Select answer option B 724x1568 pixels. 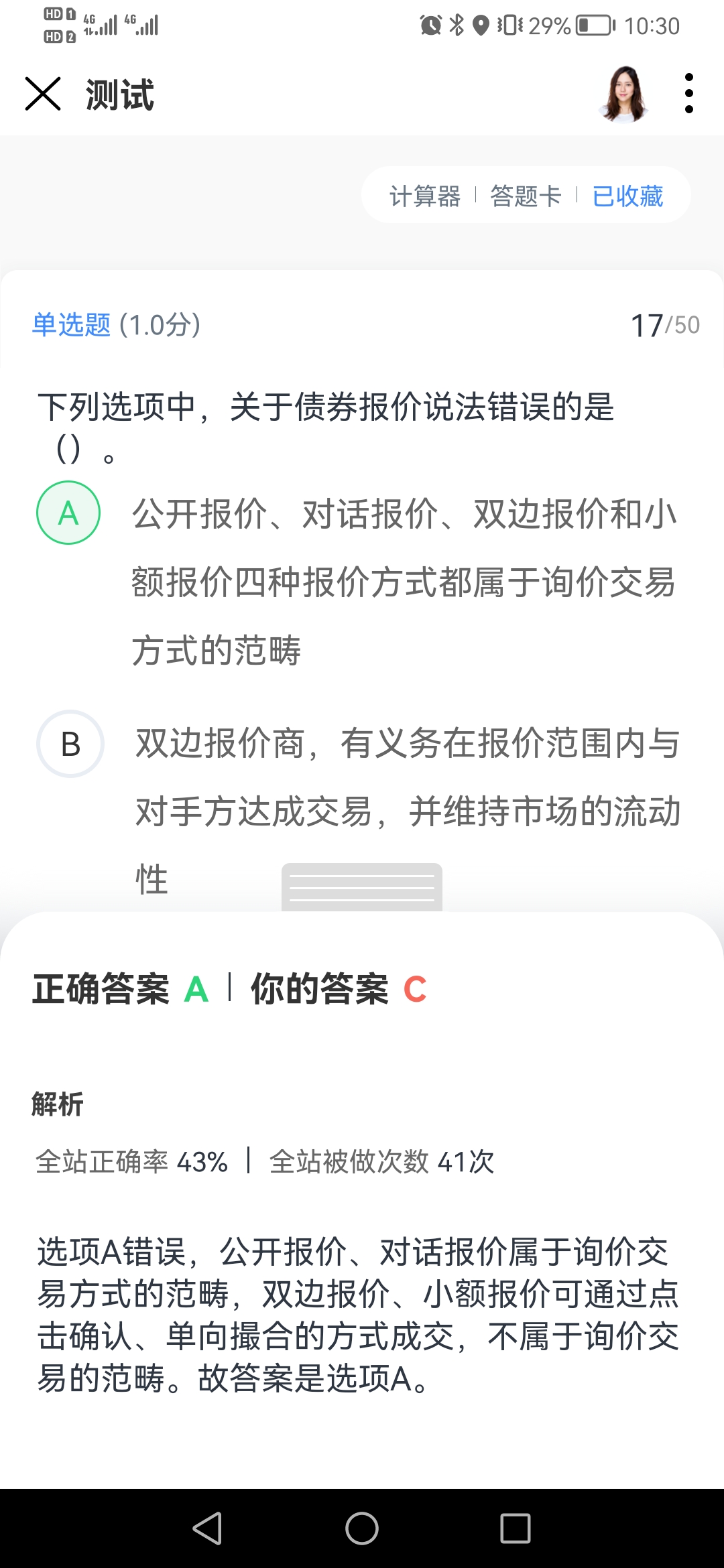pos(70,744)
